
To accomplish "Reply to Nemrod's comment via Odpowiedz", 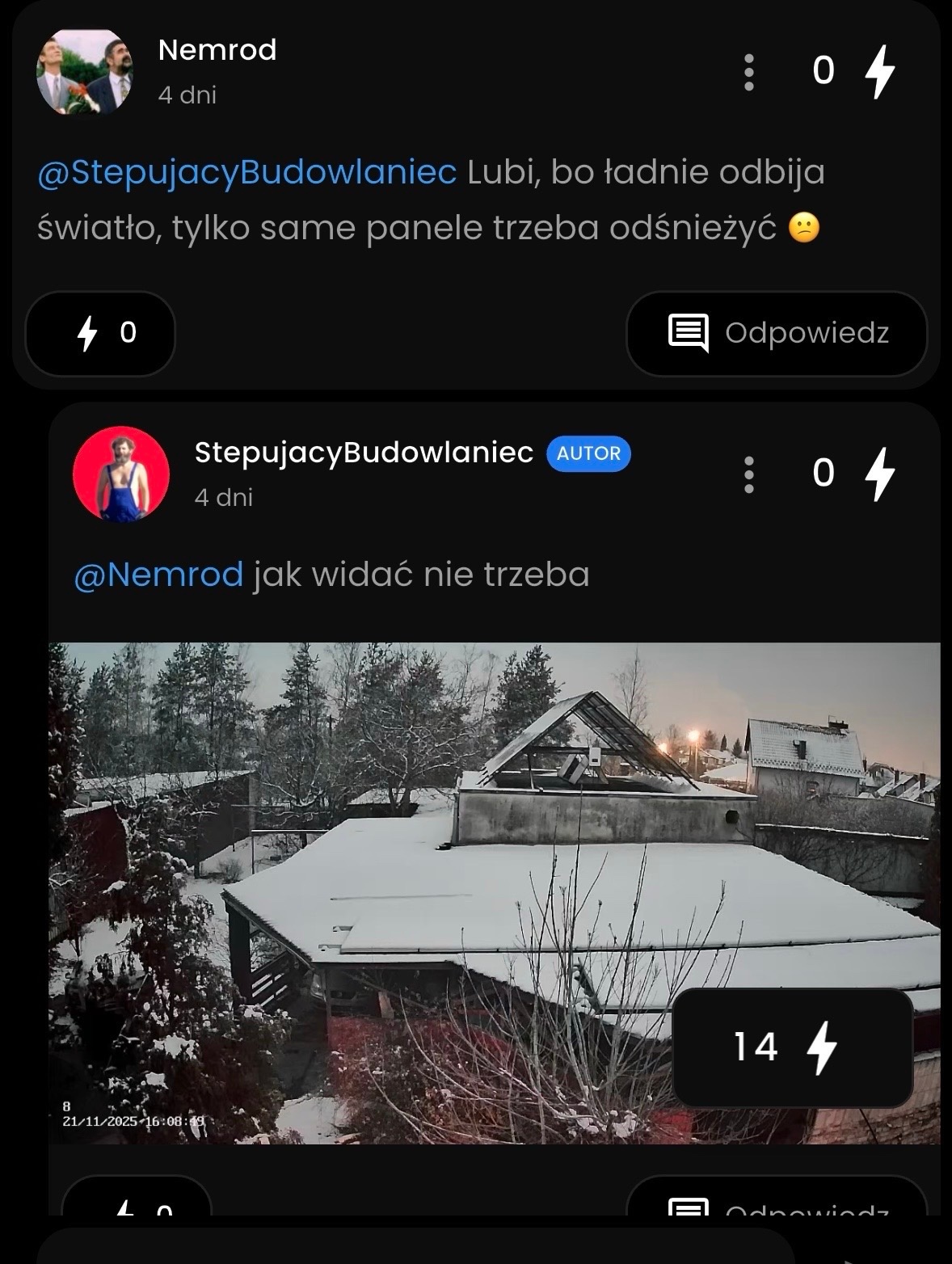I will click(x=777, y=333).
